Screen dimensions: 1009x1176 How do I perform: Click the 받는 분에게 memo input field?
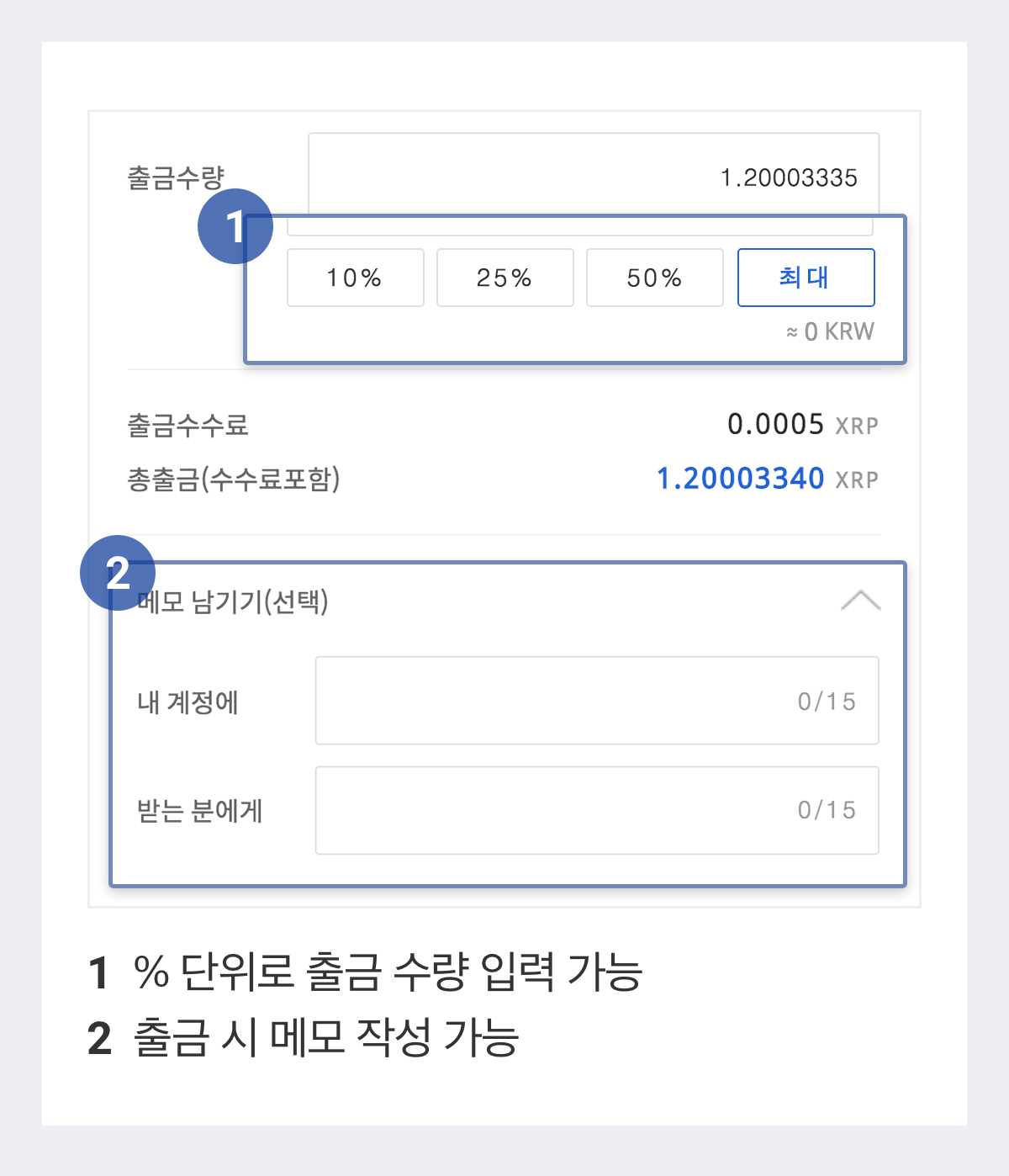[589, 810]
